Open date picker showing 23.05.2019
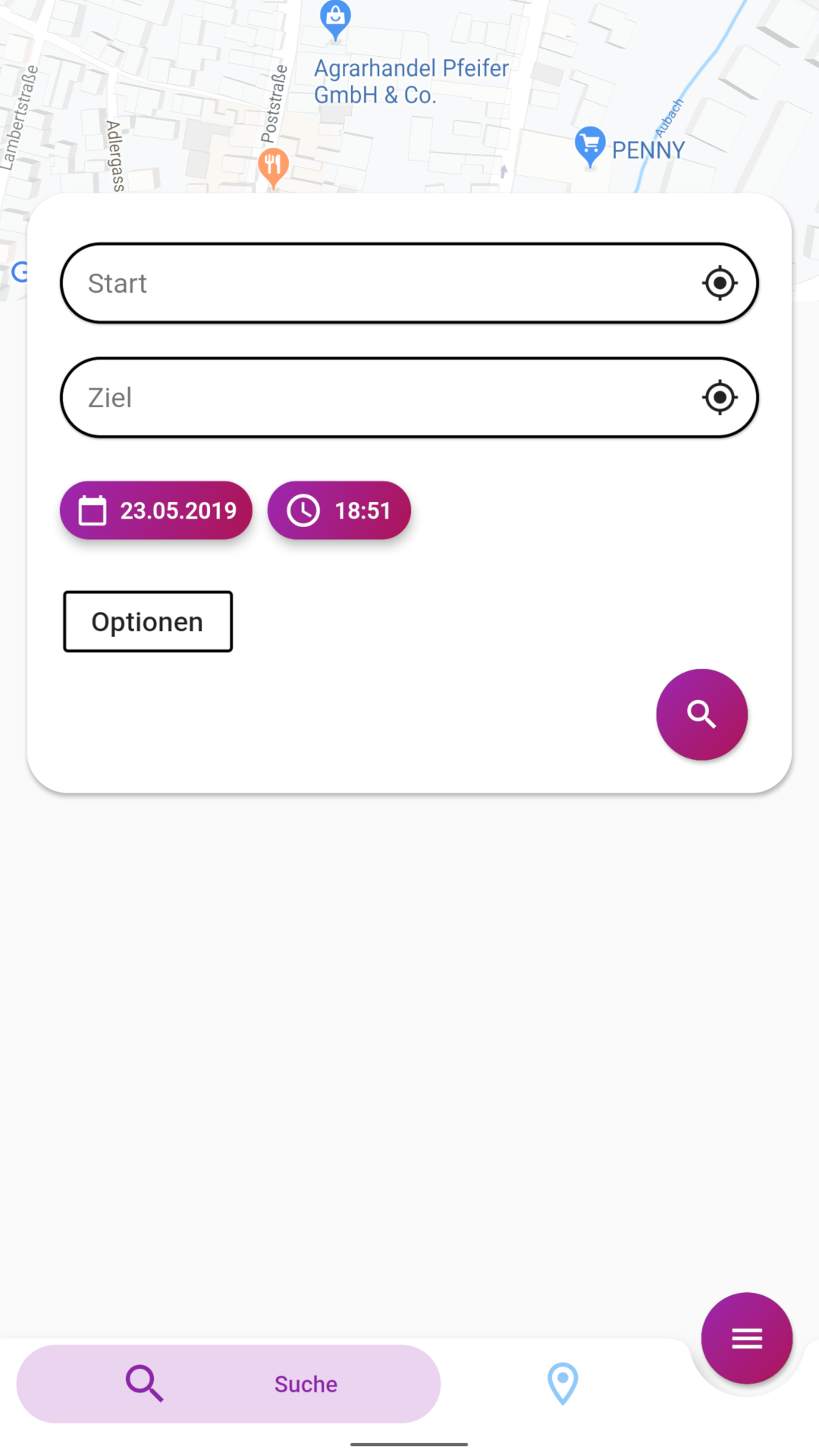 pos(156,510)
